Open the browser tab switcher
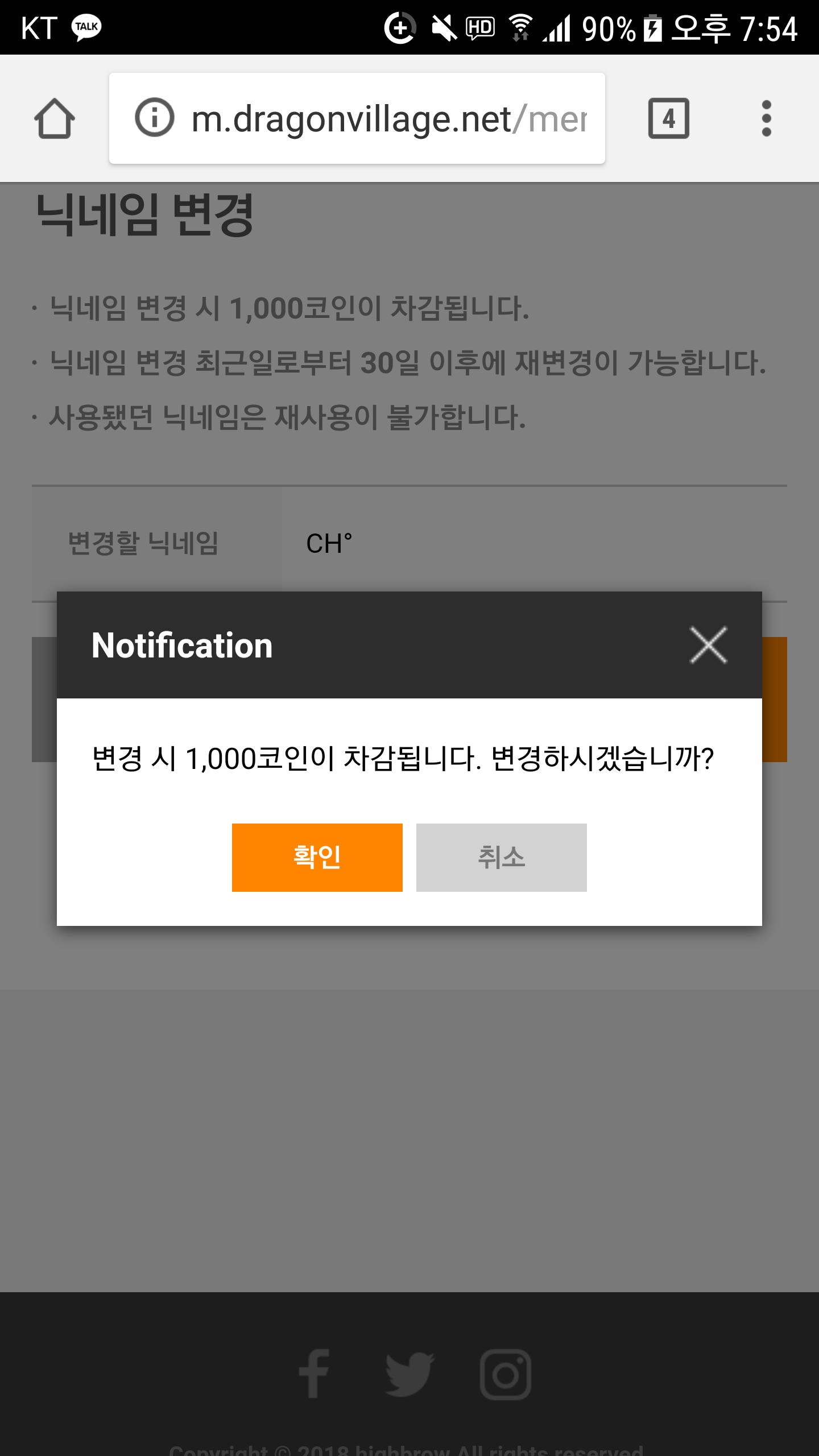The image size is (819, 1456). click(668, 118)
